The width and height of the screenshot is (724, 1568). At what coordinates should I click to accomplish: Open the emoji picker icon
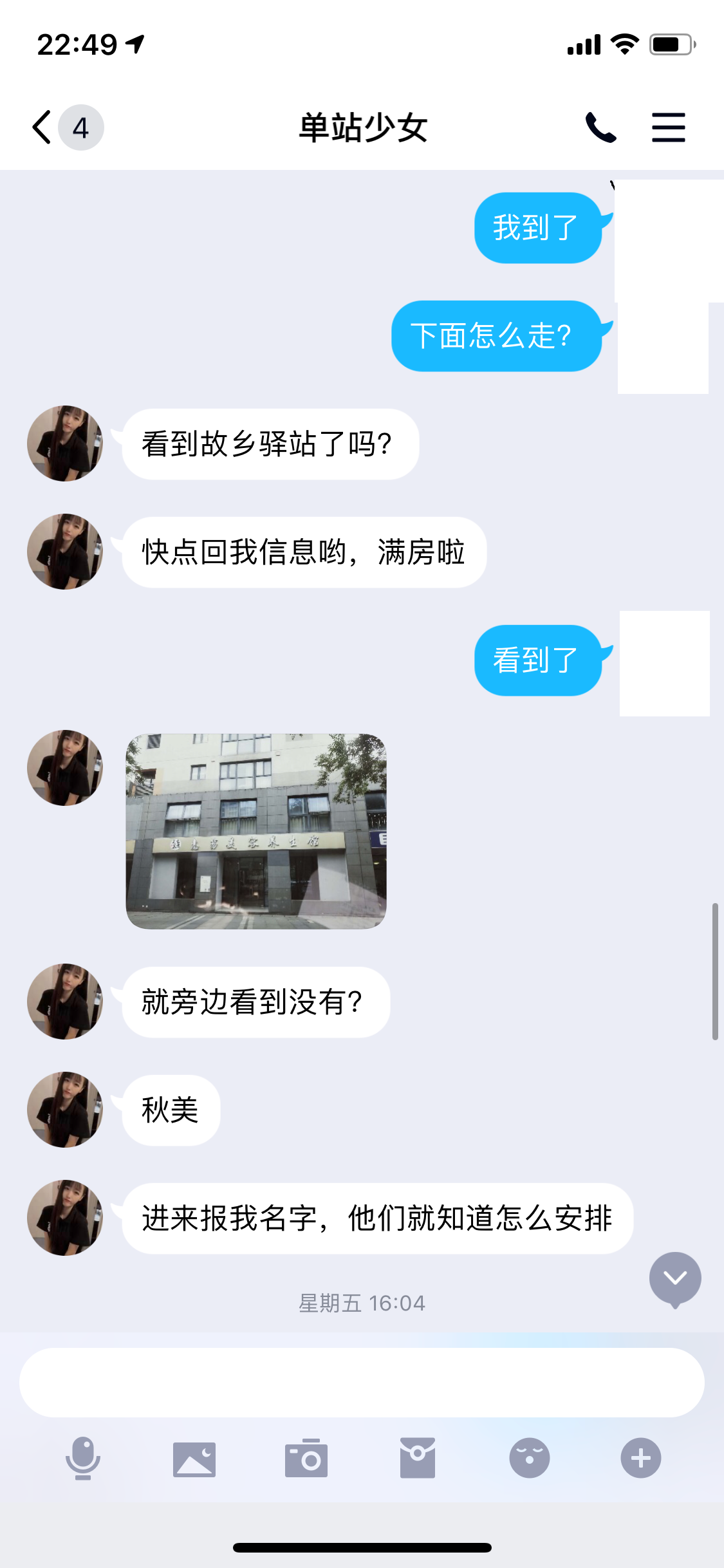[529, 1459]
